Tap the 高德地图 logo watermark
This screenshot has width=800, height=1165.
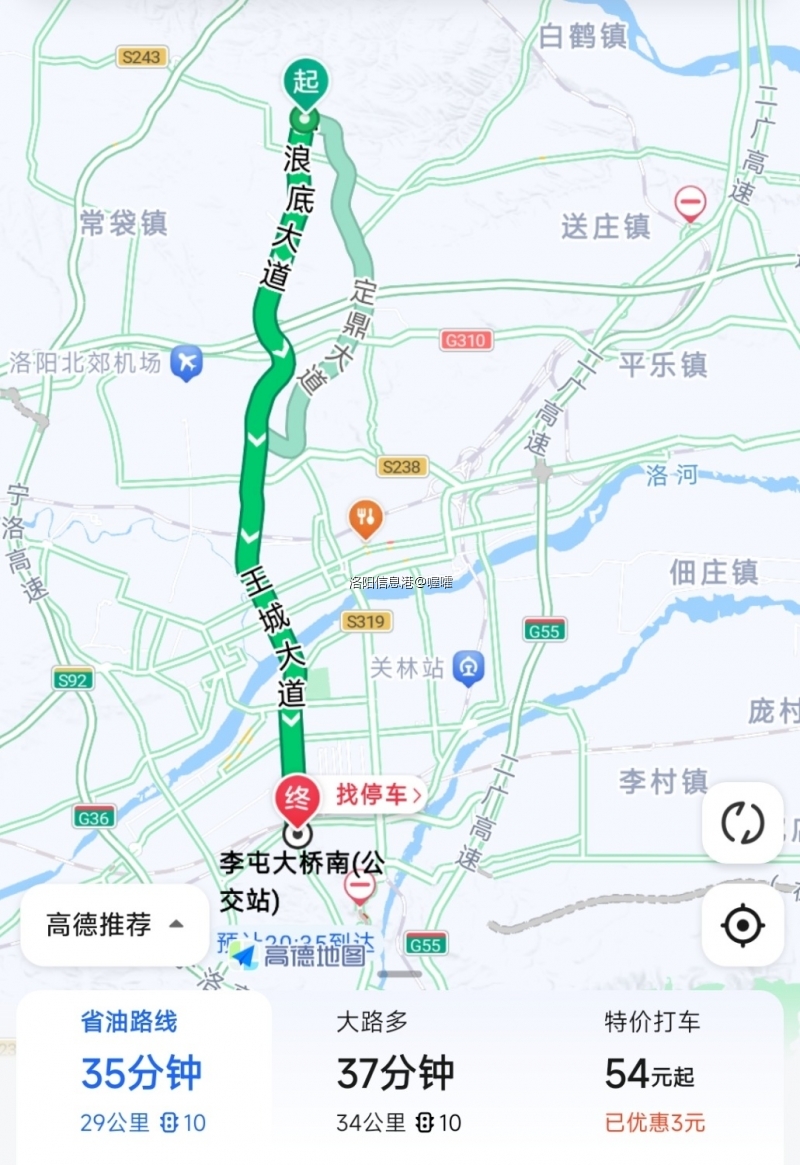pyautogui.click(x=310, y=955)
